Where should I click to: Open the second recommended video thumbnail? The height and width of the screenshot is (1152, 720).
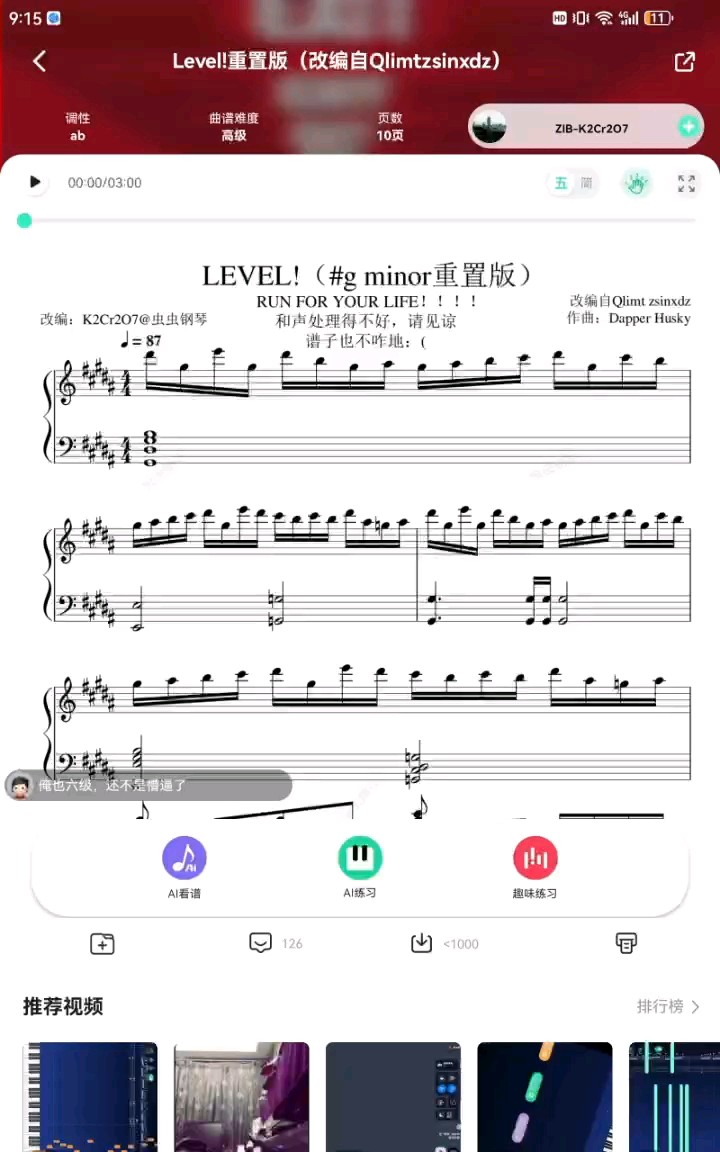242,1097
